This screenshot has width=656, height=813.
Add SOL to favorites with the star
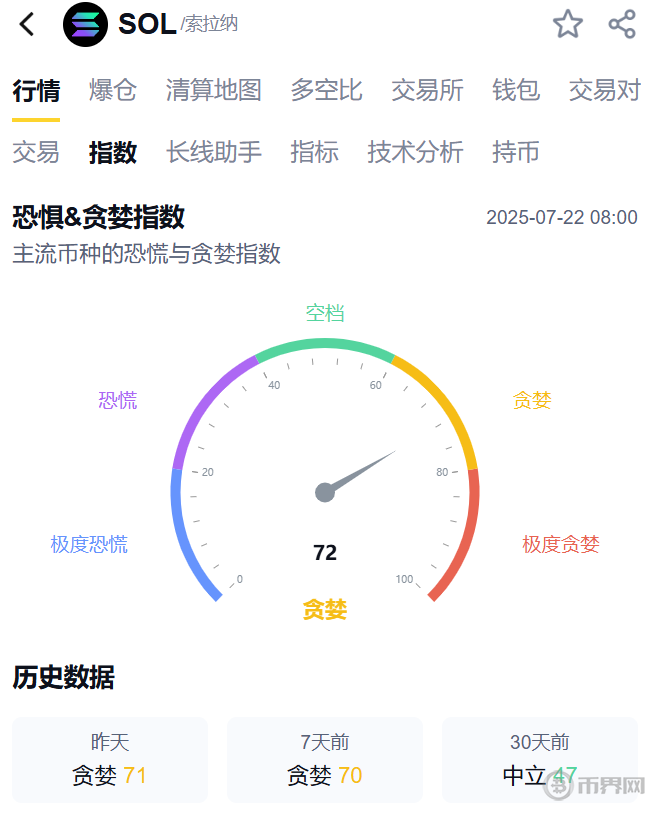tap(568, 24)
